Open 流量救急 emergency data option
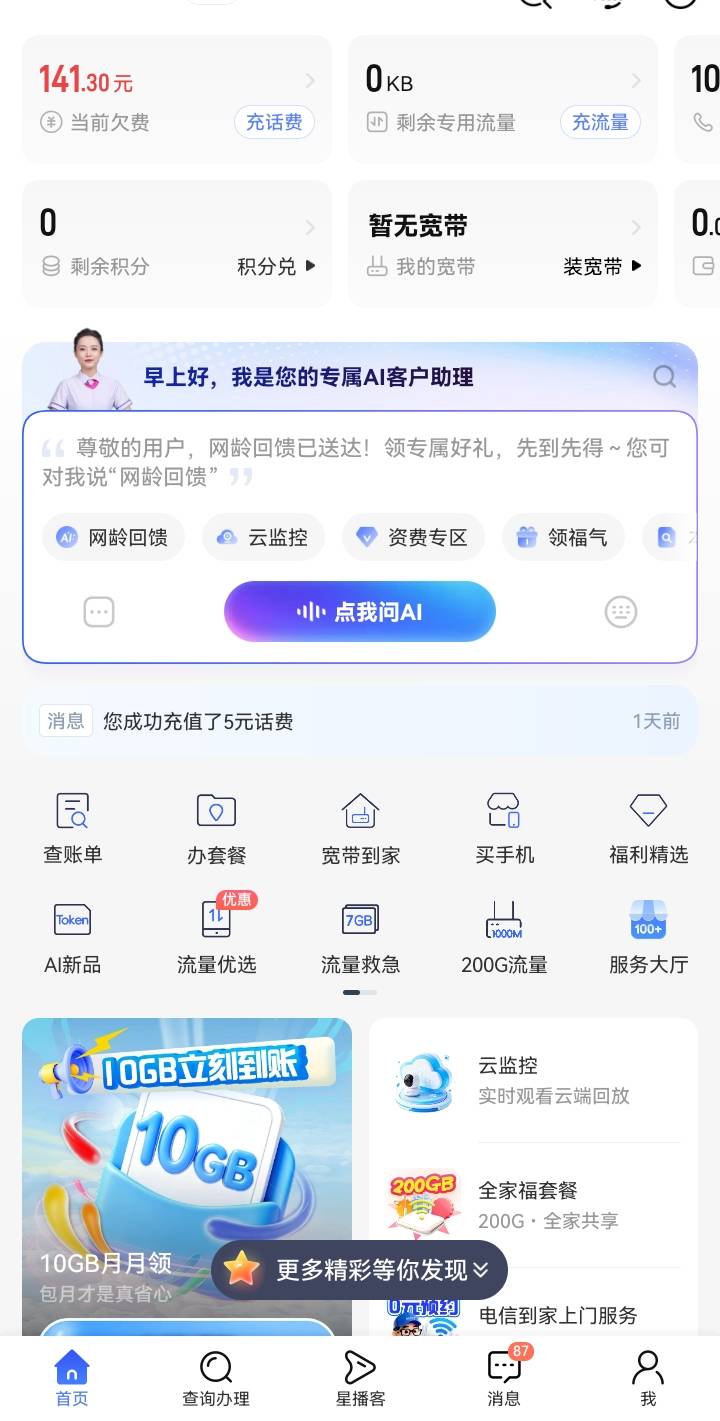Image resolution: width=720 pixels, height=1421 pixels. coord(360,937)
